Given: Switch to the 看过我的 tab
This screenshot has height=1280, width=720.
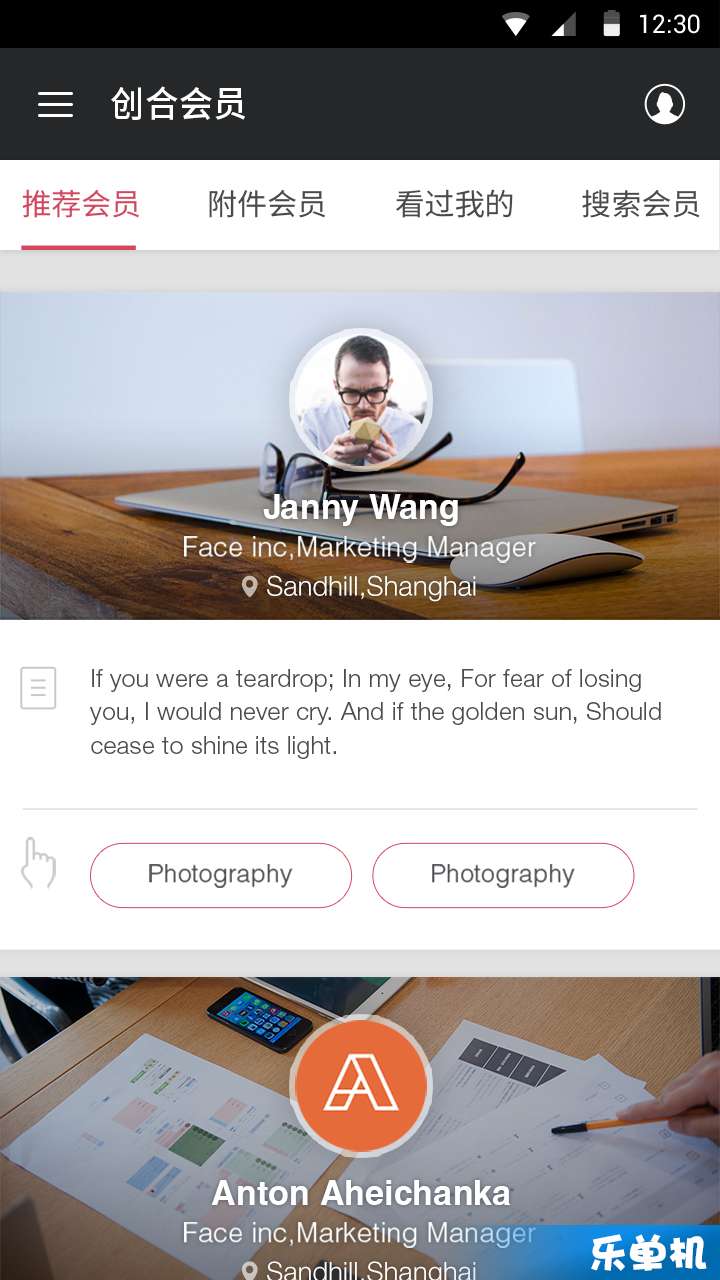Looking at the screenshot, I should tap(454, 205).
